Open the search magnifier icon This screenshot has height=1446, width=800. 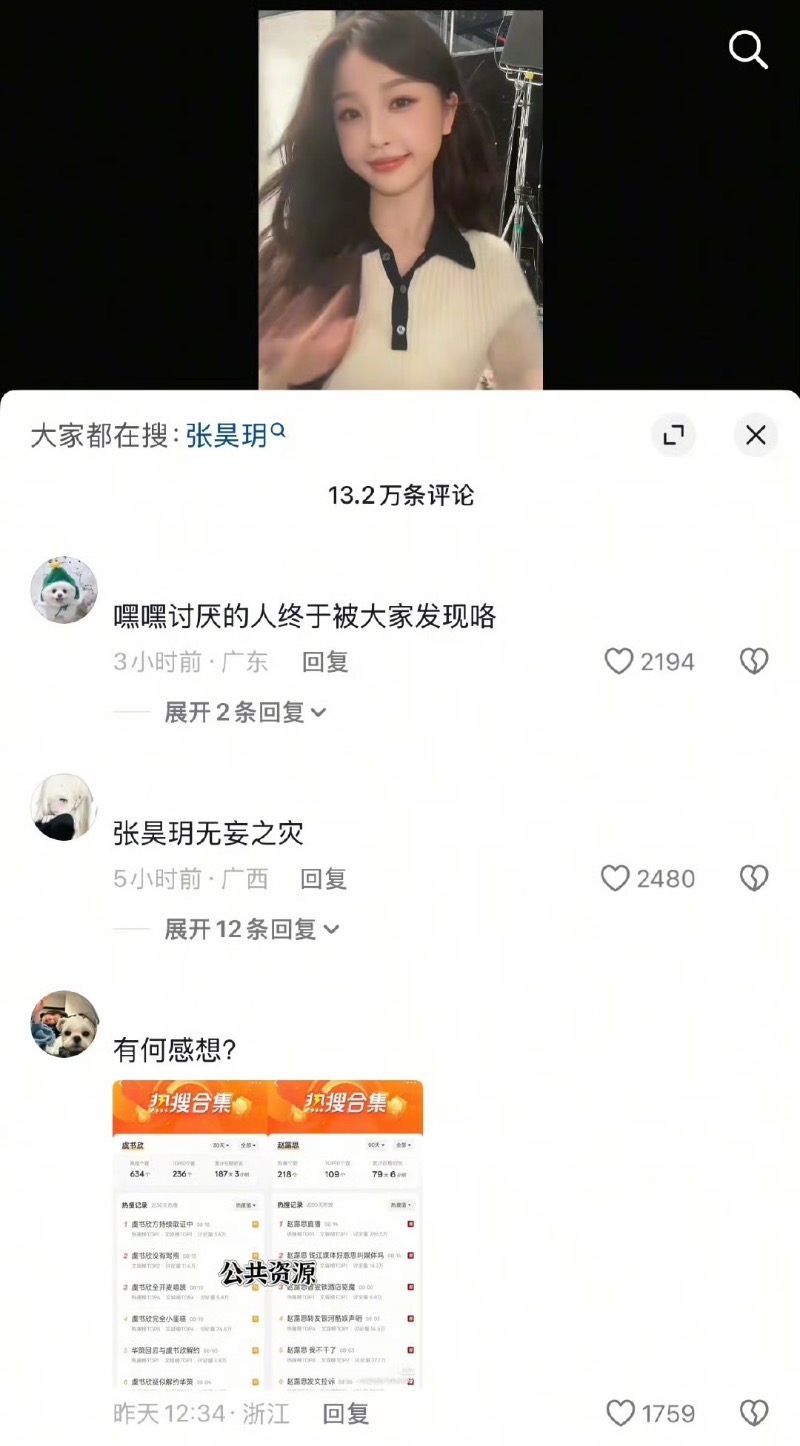(748, 49)
